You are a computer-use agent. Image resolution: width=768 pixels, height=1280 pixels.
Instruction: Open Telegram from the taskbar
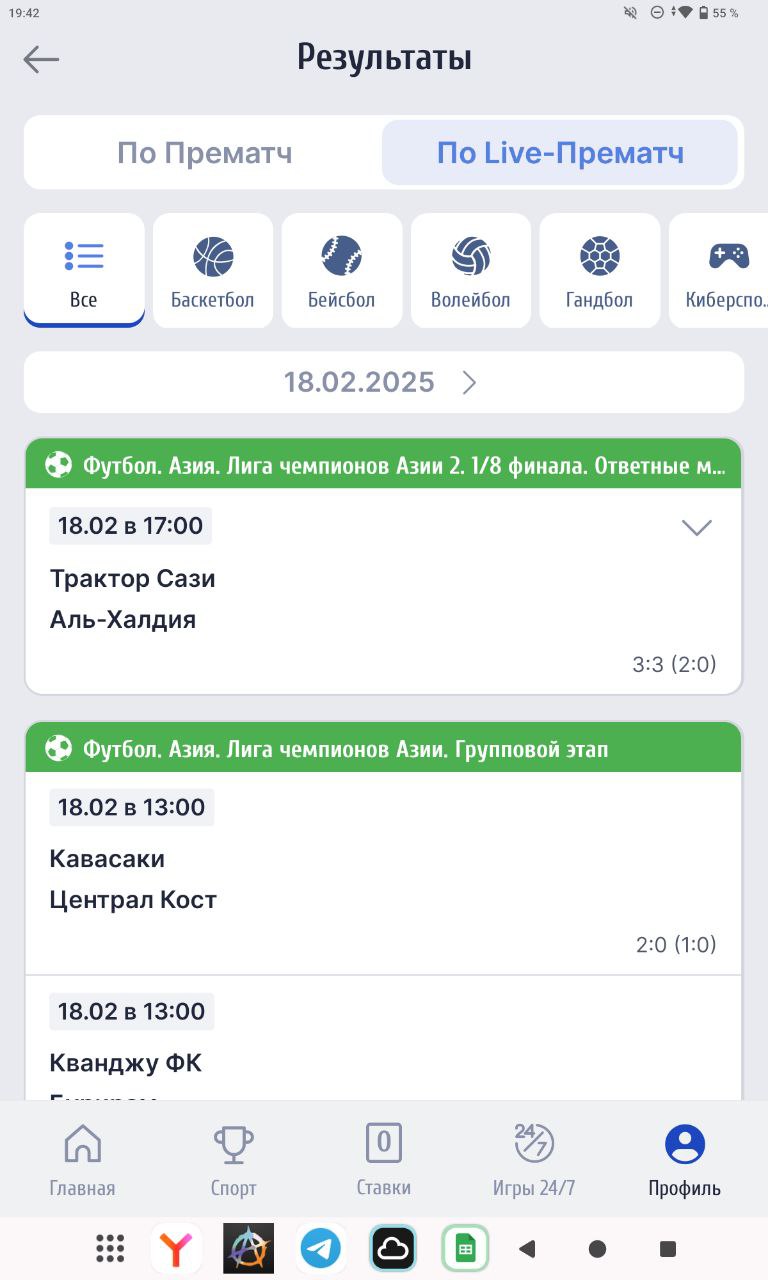(x=321, y=1248)
